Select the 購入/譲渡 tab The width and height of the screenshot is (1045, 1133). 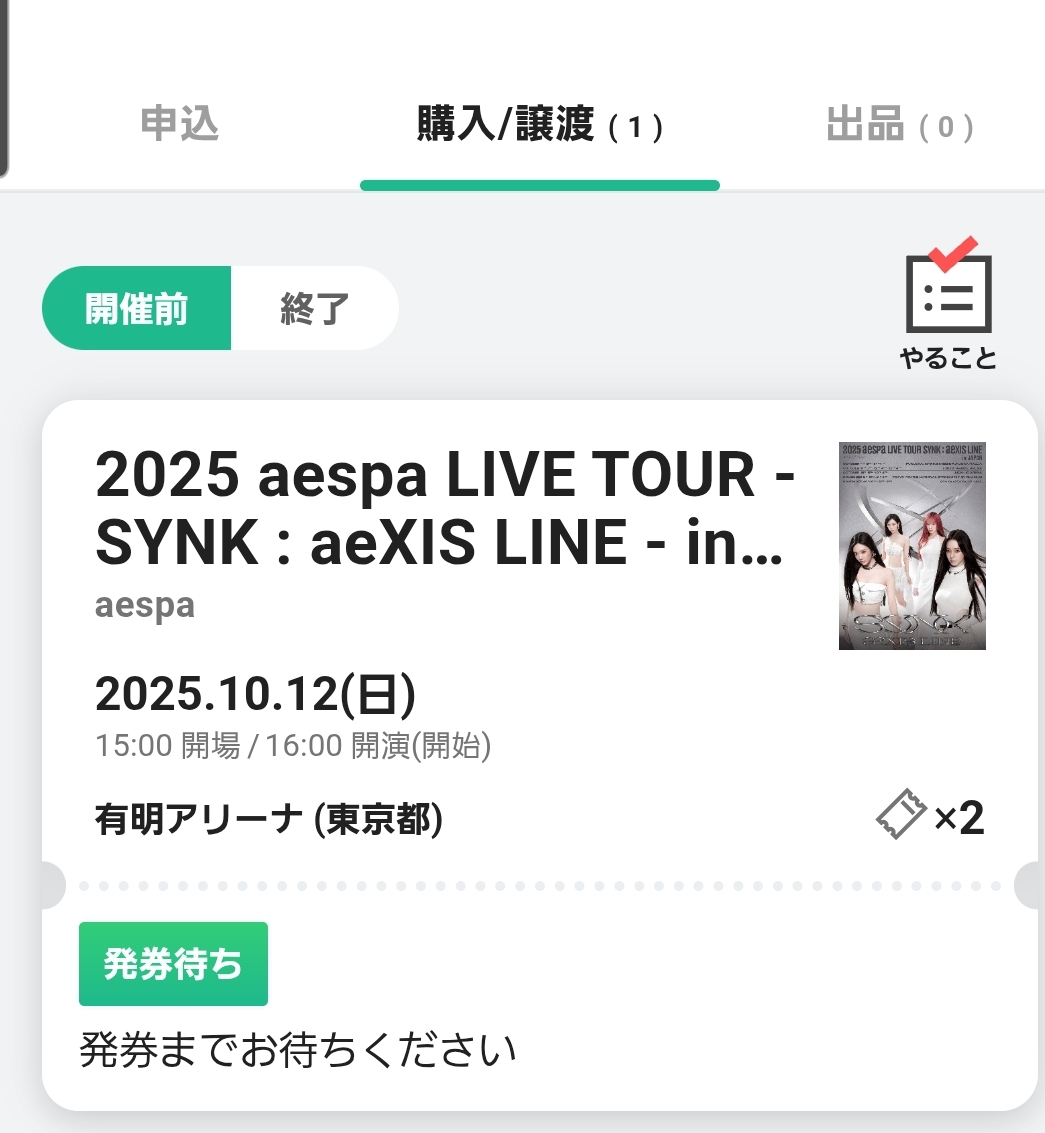(x=539, y=127)
